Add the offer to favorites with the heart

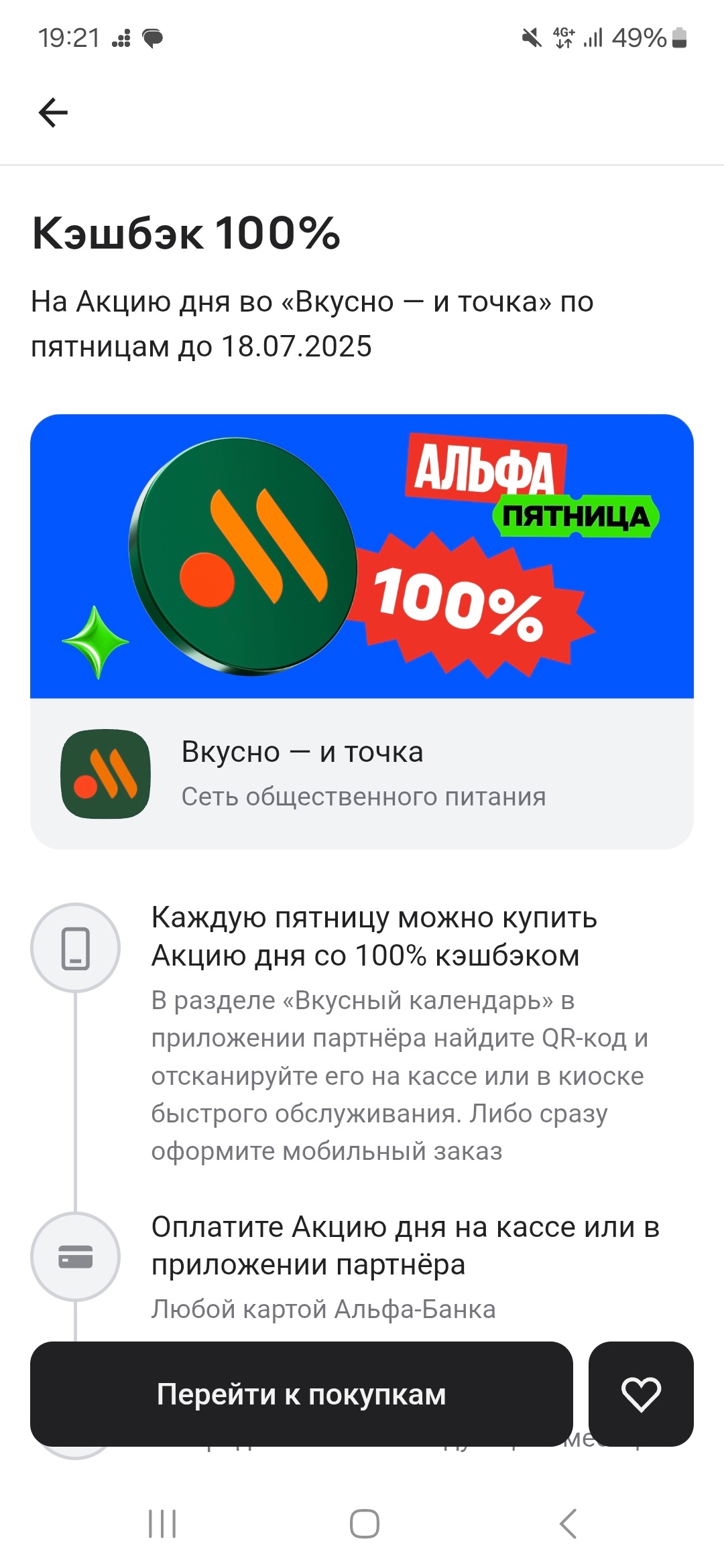click(641, 1394)
